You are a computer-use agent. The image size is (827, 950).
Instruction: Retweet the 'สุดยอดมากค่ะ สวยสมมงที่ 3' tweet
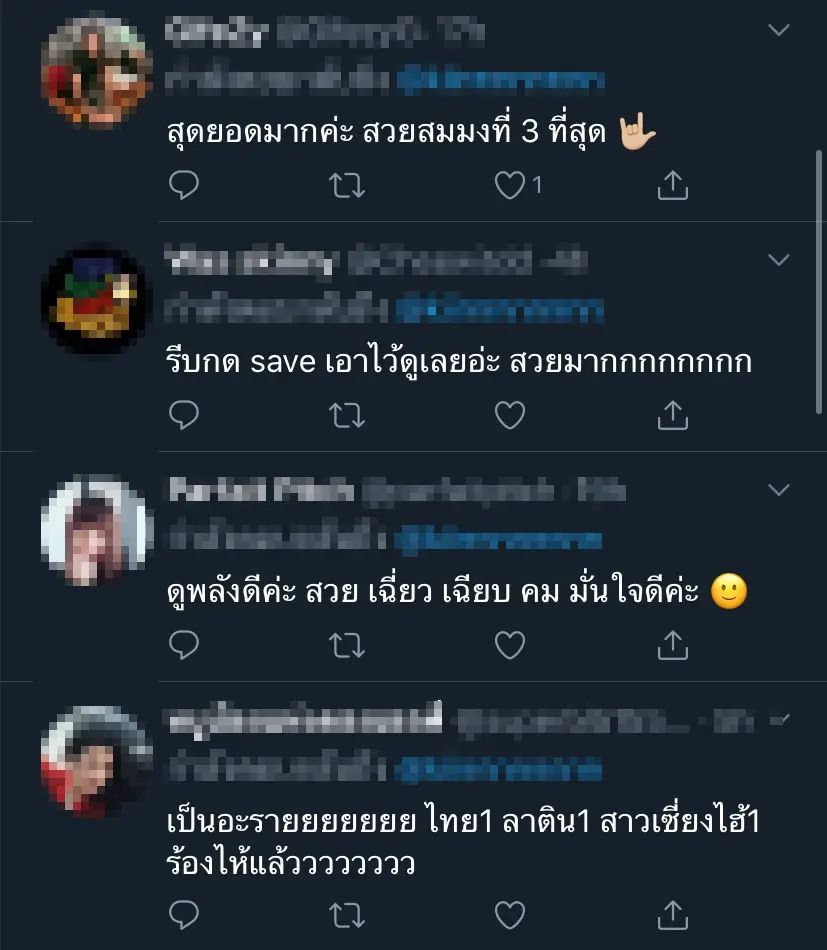347,184
